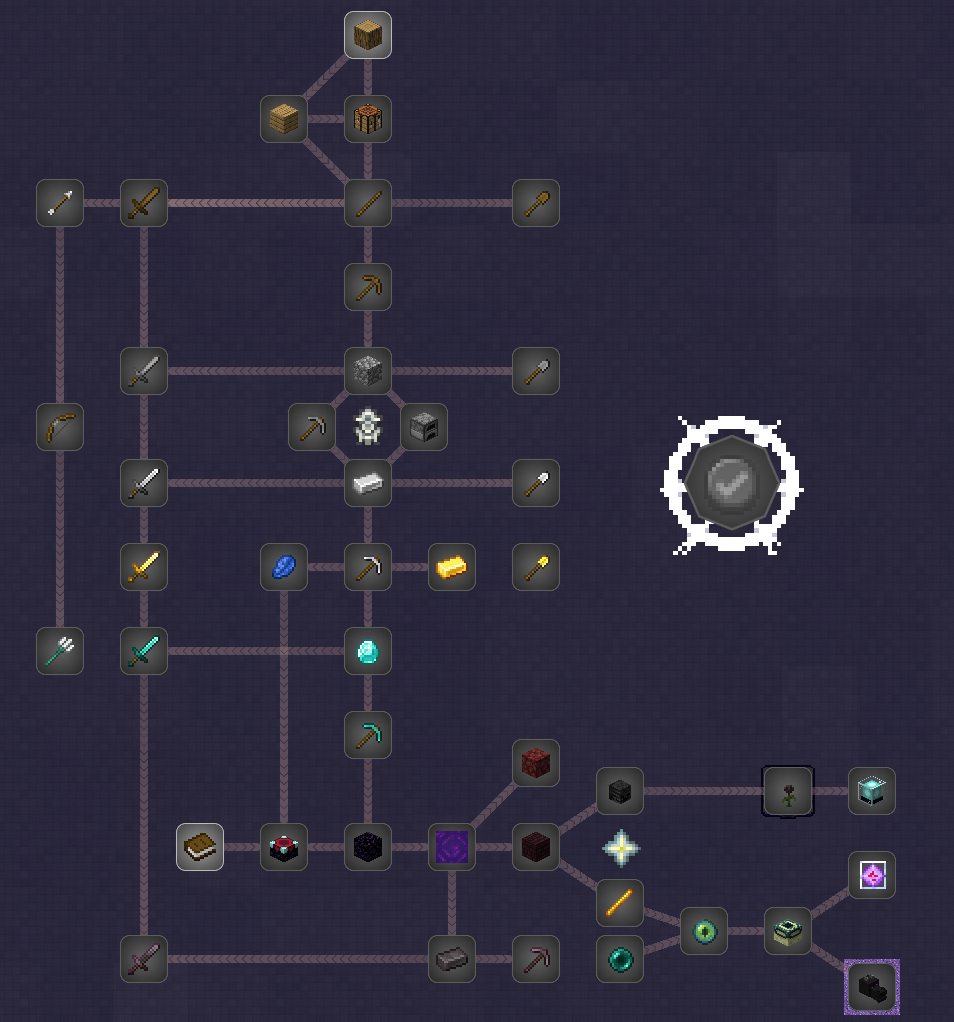Tap the eye of ender node
Image resolution: width=954 pixels, height=1022 pixels.
click(x=704, y=931)
